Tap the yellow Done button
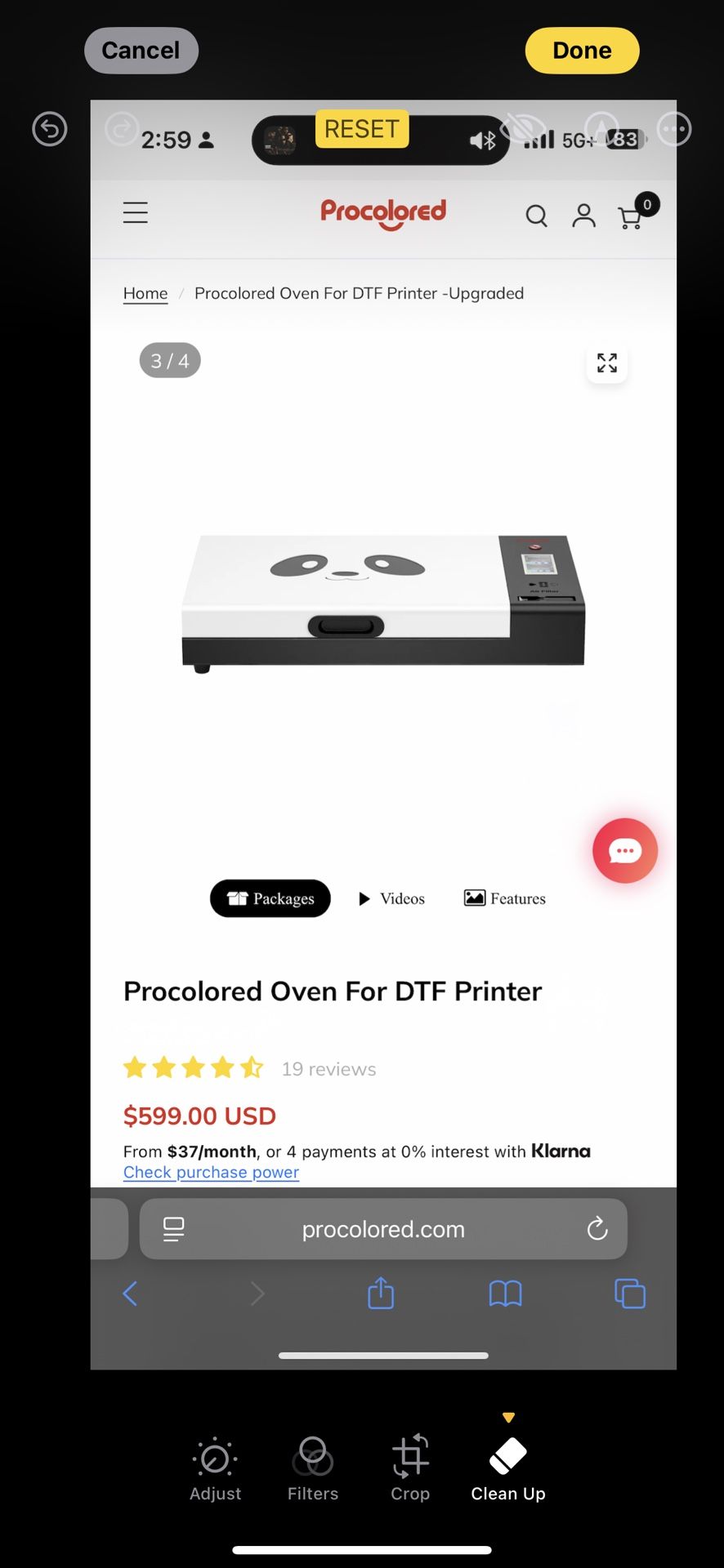Viewport: 724px width, 1568px height. click(581, 50)
